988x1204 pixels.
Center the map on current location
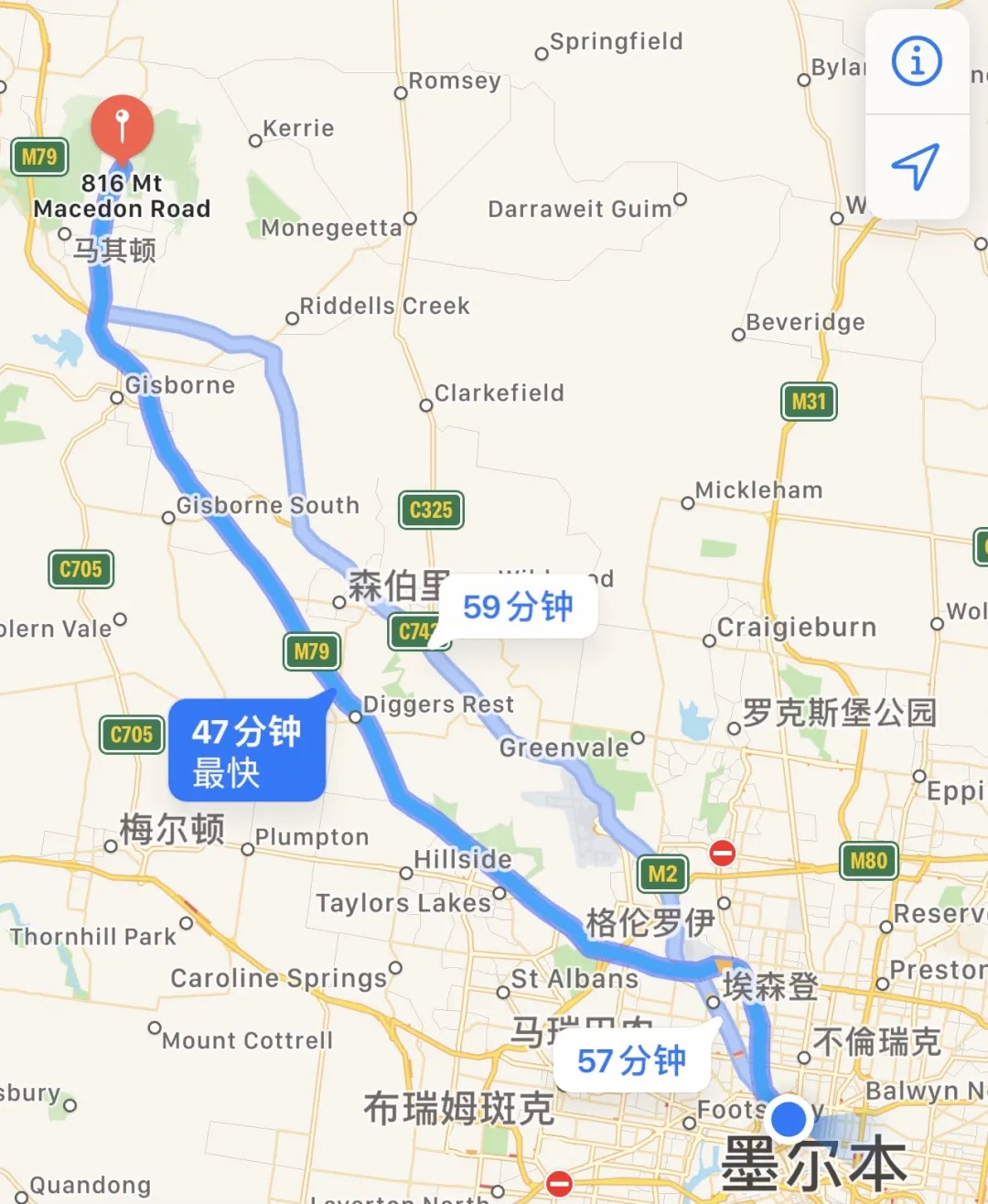[x=917, y=166]
